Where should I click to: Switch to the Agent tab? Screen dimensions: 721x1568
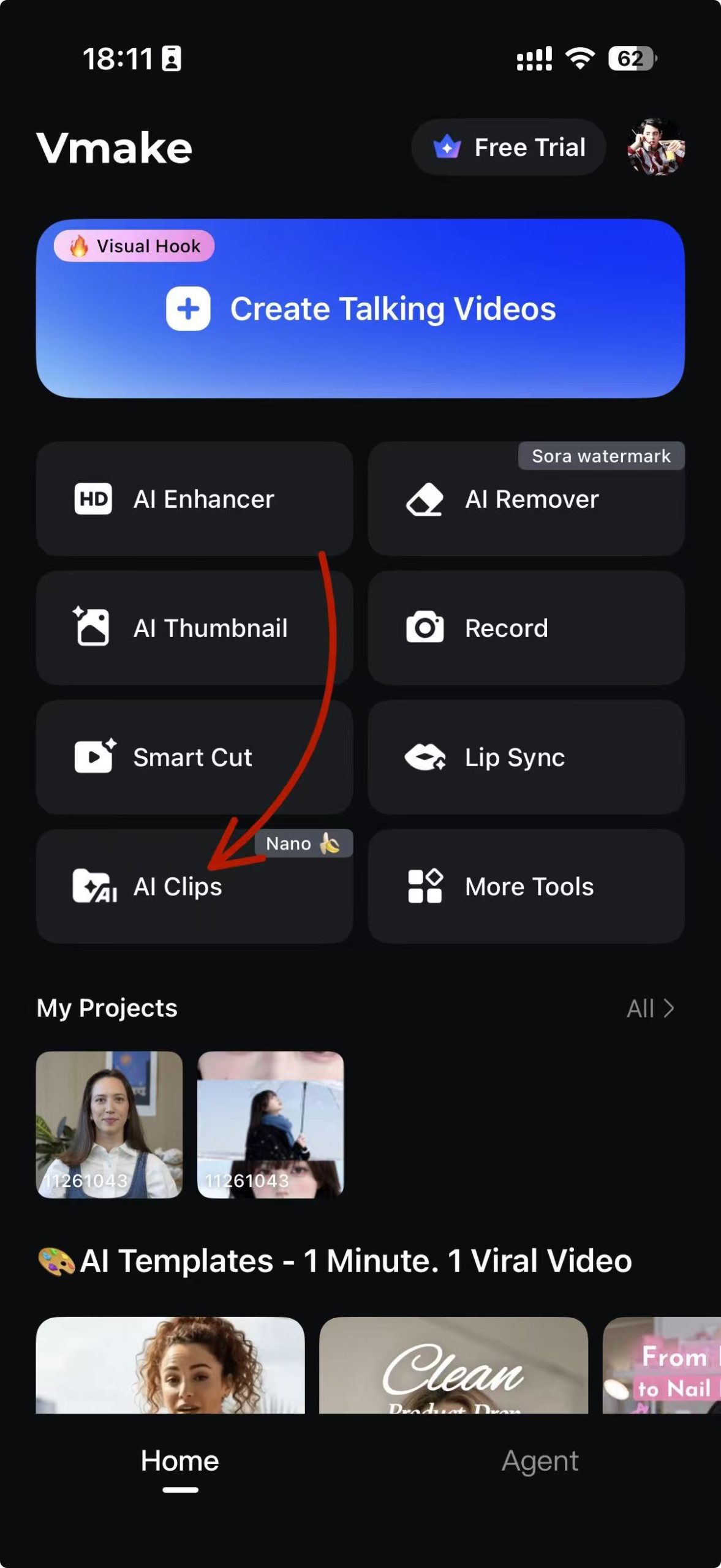(x=540, y=1461)
